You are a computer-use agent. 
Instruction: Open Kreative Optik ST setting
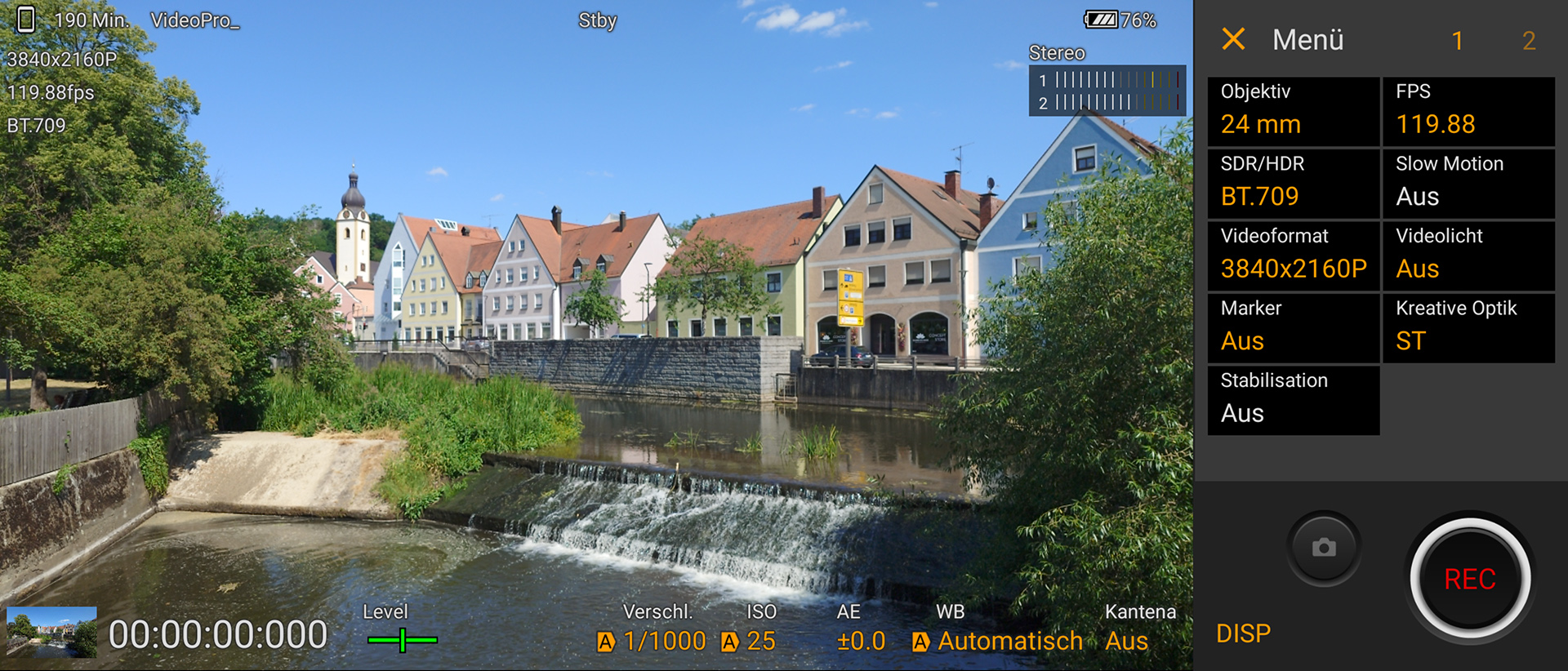1468,328
